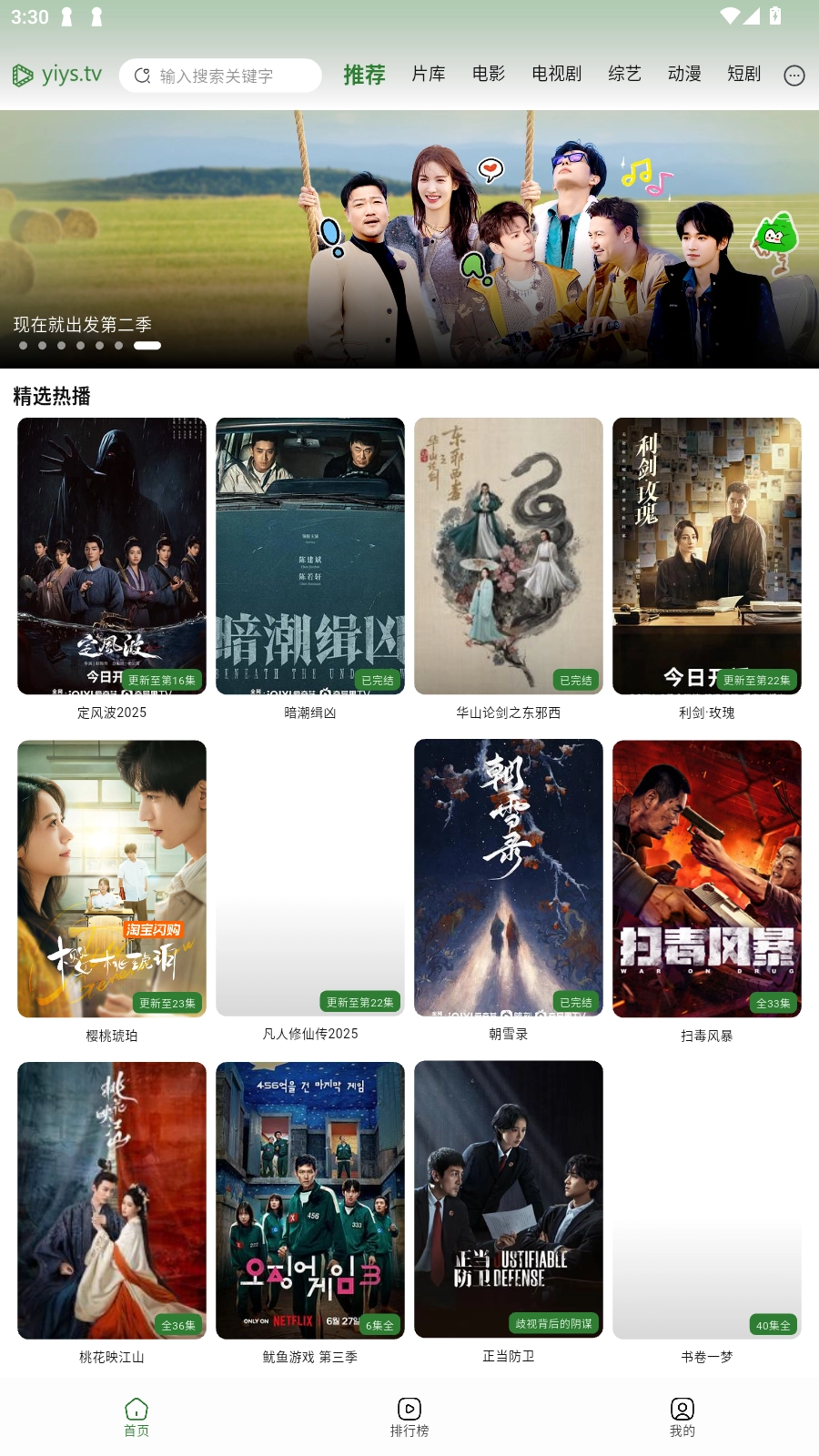Open 我的 profile icon at bottom right
The width and height of the screenshot is (819, 1456).
pos(682,1409)
